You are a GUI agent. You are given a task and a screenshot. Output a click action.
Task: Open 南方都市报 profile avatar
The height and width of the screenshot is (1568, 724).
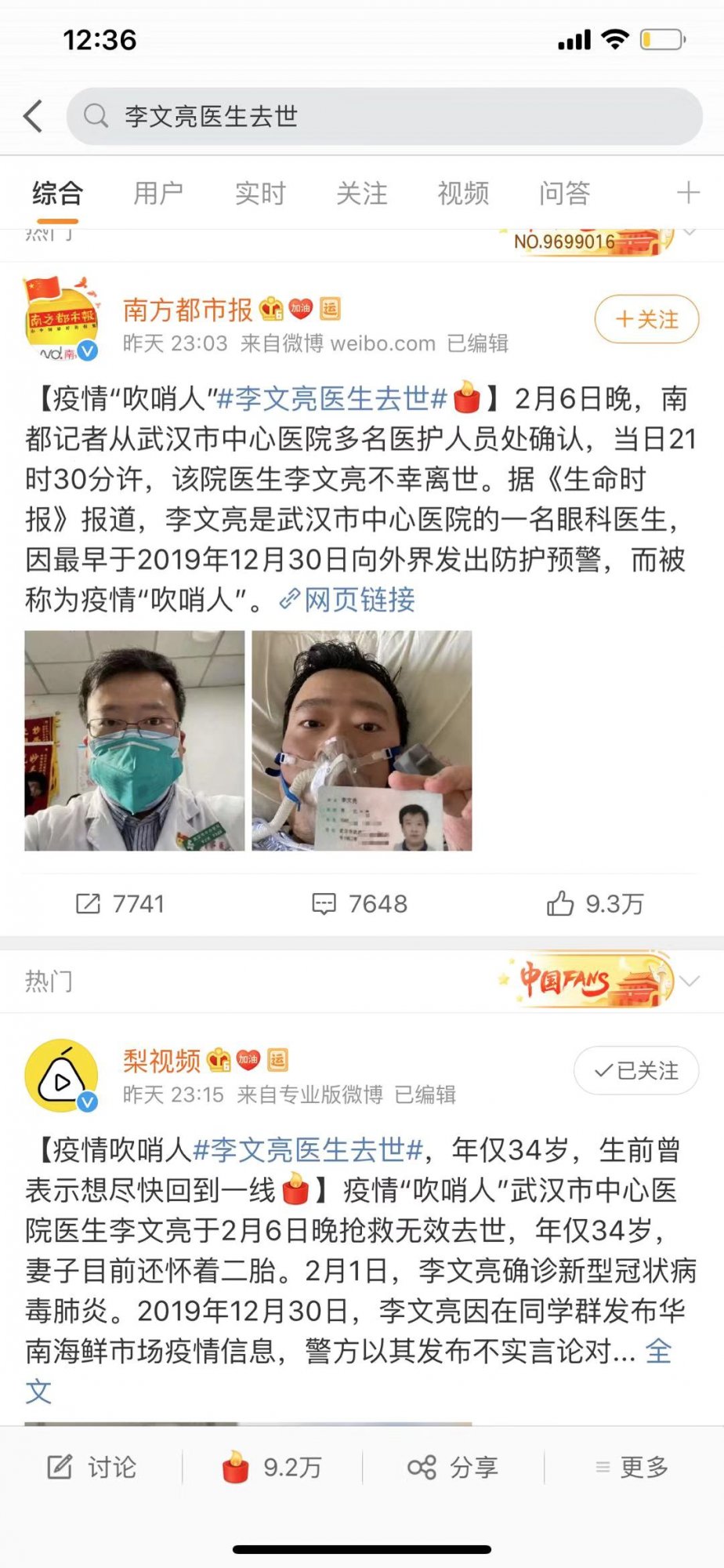pyautogui.click(x=61, y=319)
